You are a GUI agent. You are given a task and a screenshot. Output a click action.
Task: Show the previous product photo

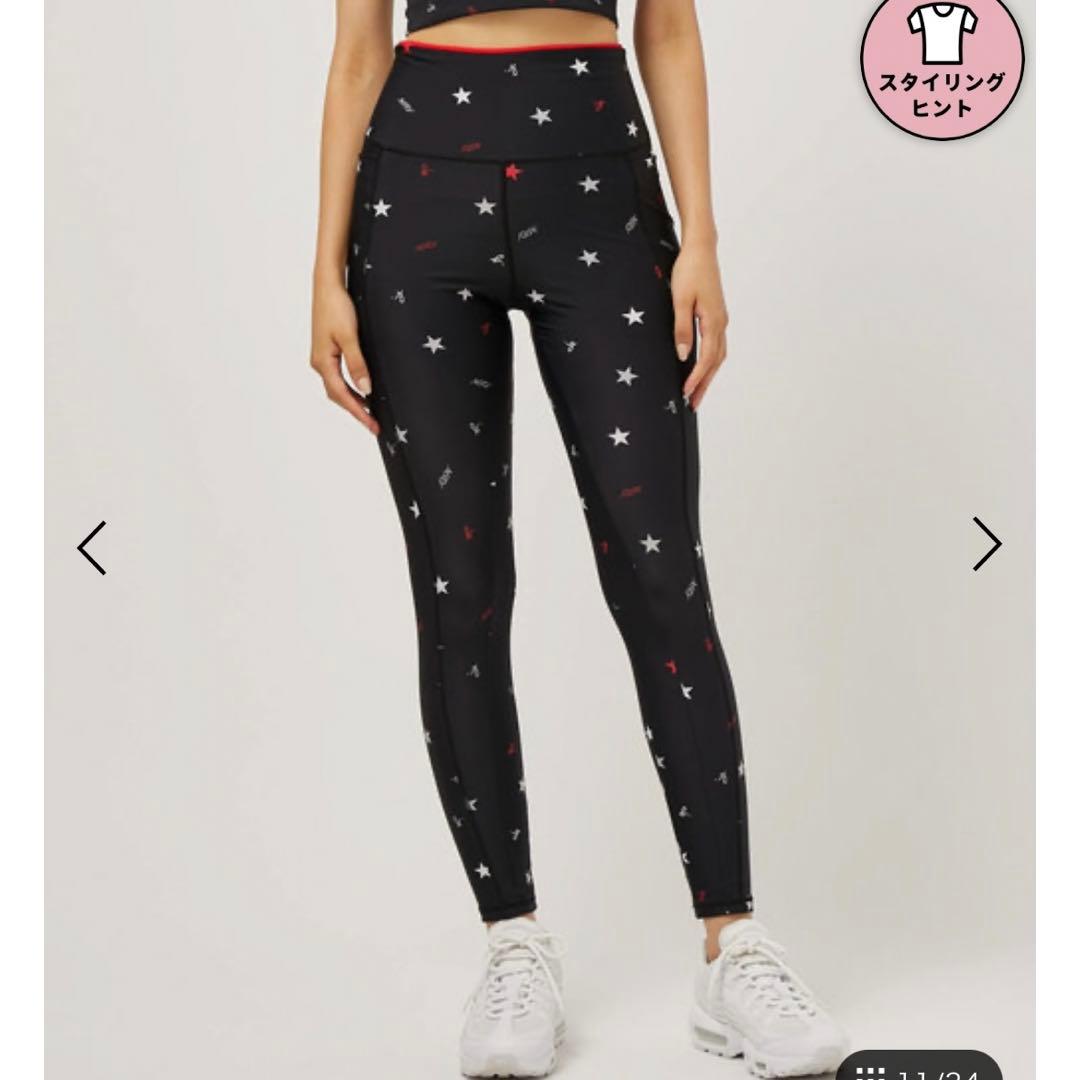pyautogui.click(x=92, y=547)
